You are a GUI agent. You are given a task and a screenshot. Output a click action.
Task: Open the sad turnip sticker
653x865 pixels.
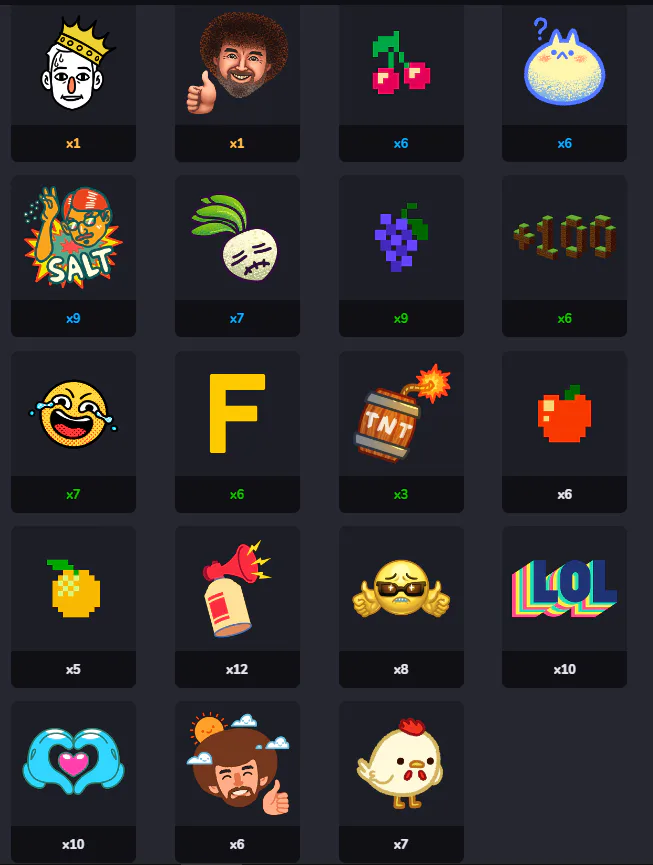click(237, 256)
